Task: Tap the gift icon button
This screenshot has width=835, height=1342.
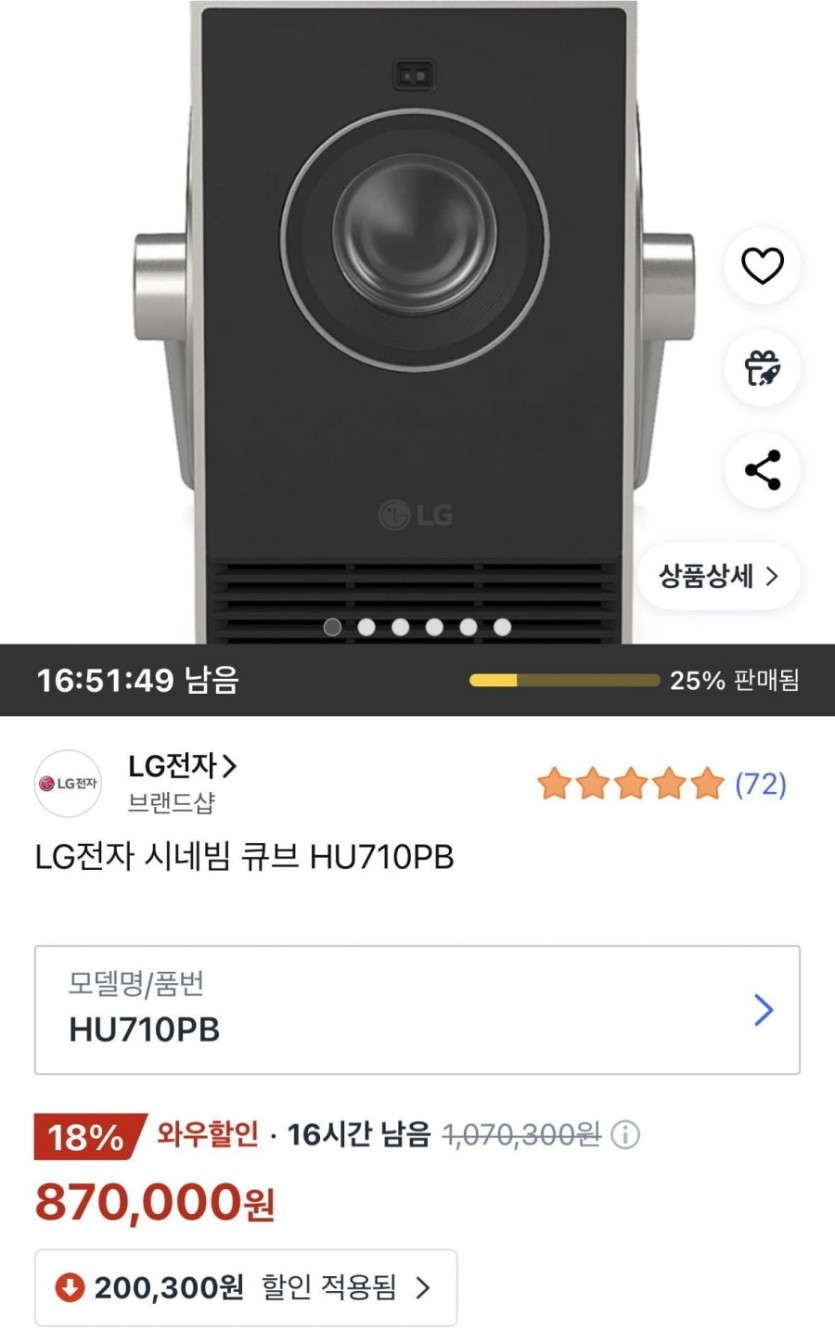Action: tap(762, 368)
